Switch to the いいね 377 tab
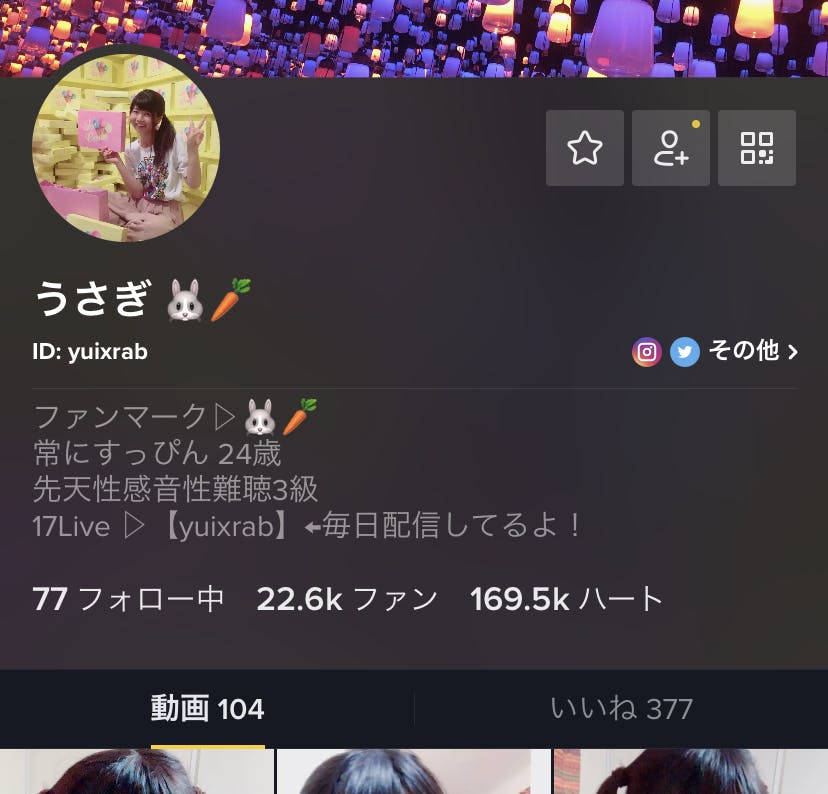The height and width of the screenshot is (794, 828). (x=621, y=709)
